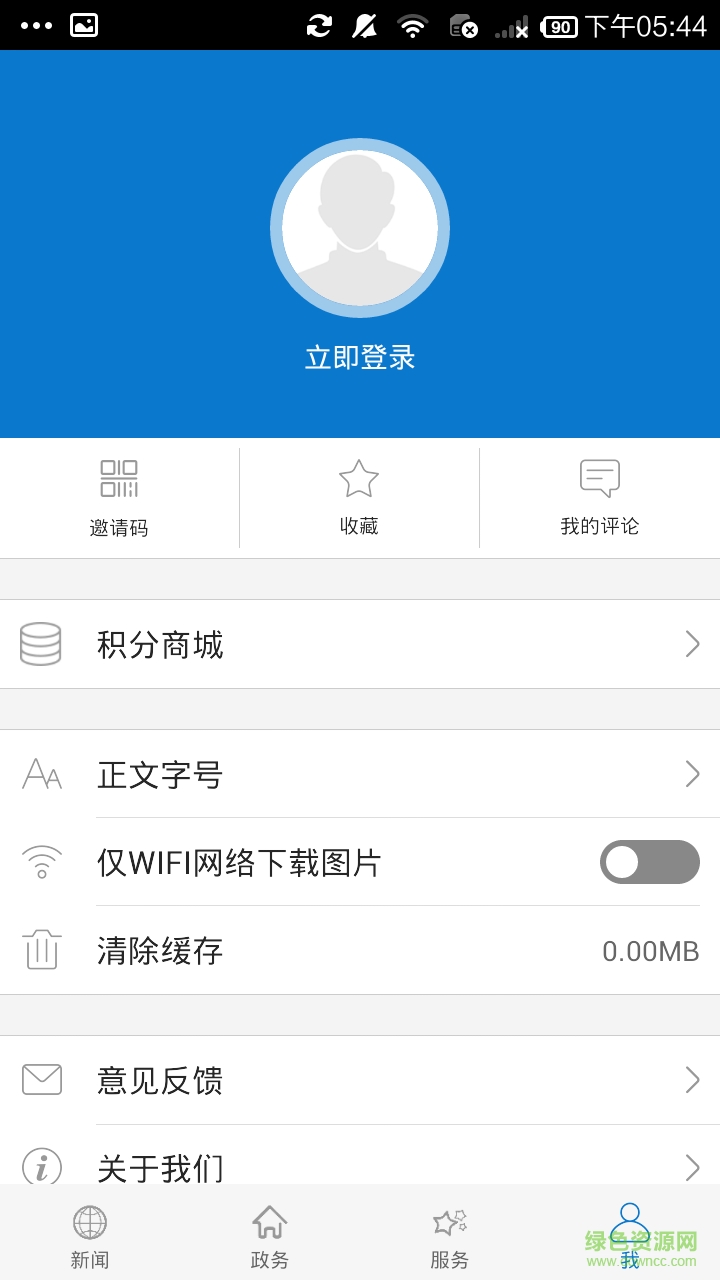Viewport: 720px width, 1280px height.
Task: Tap the blank profile avatar picture
Action: [359, 228]
